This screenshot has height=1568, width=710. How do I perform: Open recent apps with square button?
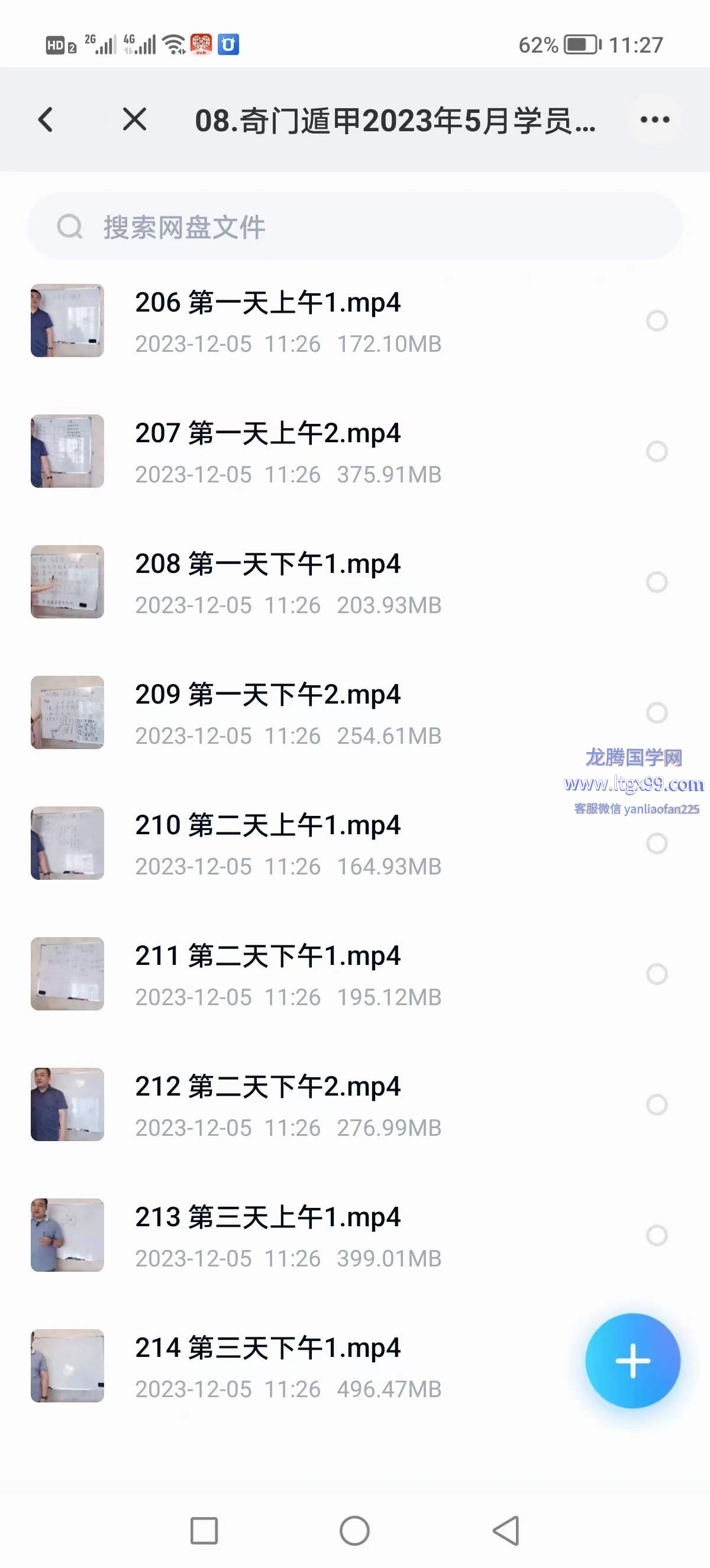click(204, 1530)
